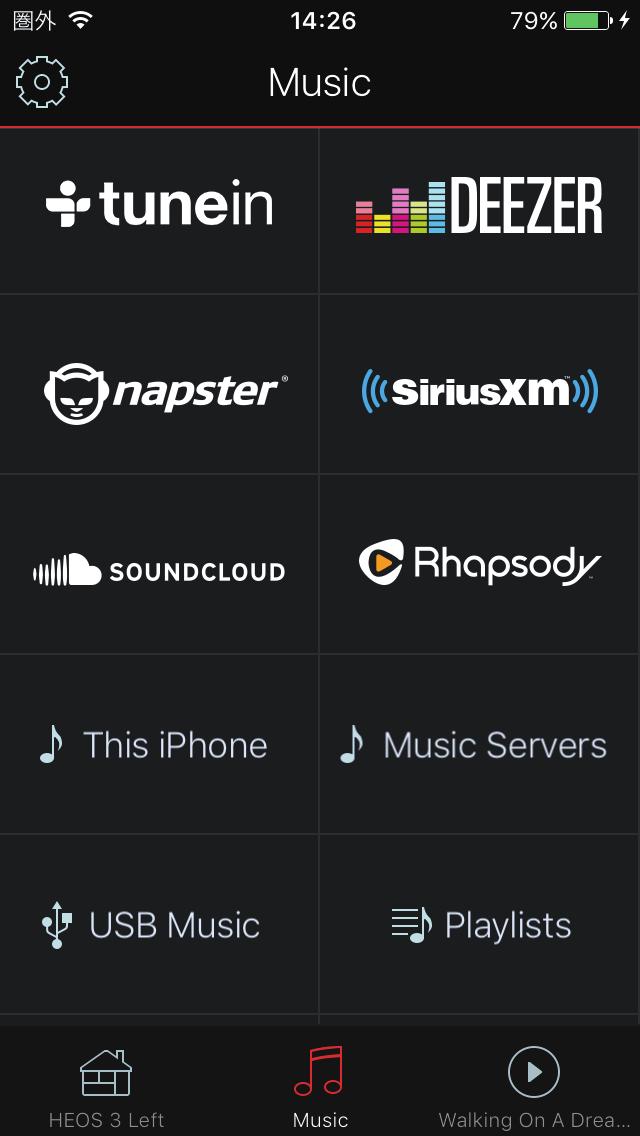Open Music Servers
640x1136 pixels.
tap(479, 745)
